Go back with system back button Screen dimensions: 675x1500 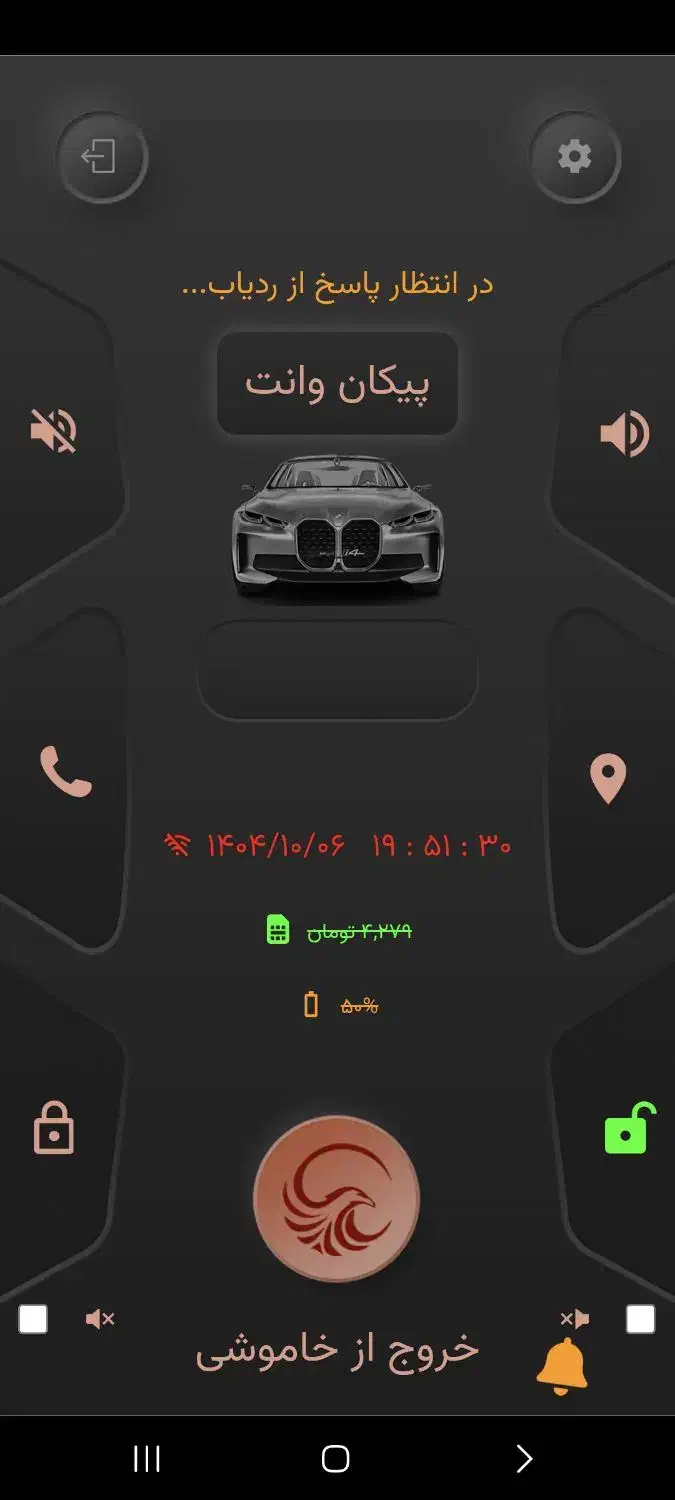coord(523,1459)
